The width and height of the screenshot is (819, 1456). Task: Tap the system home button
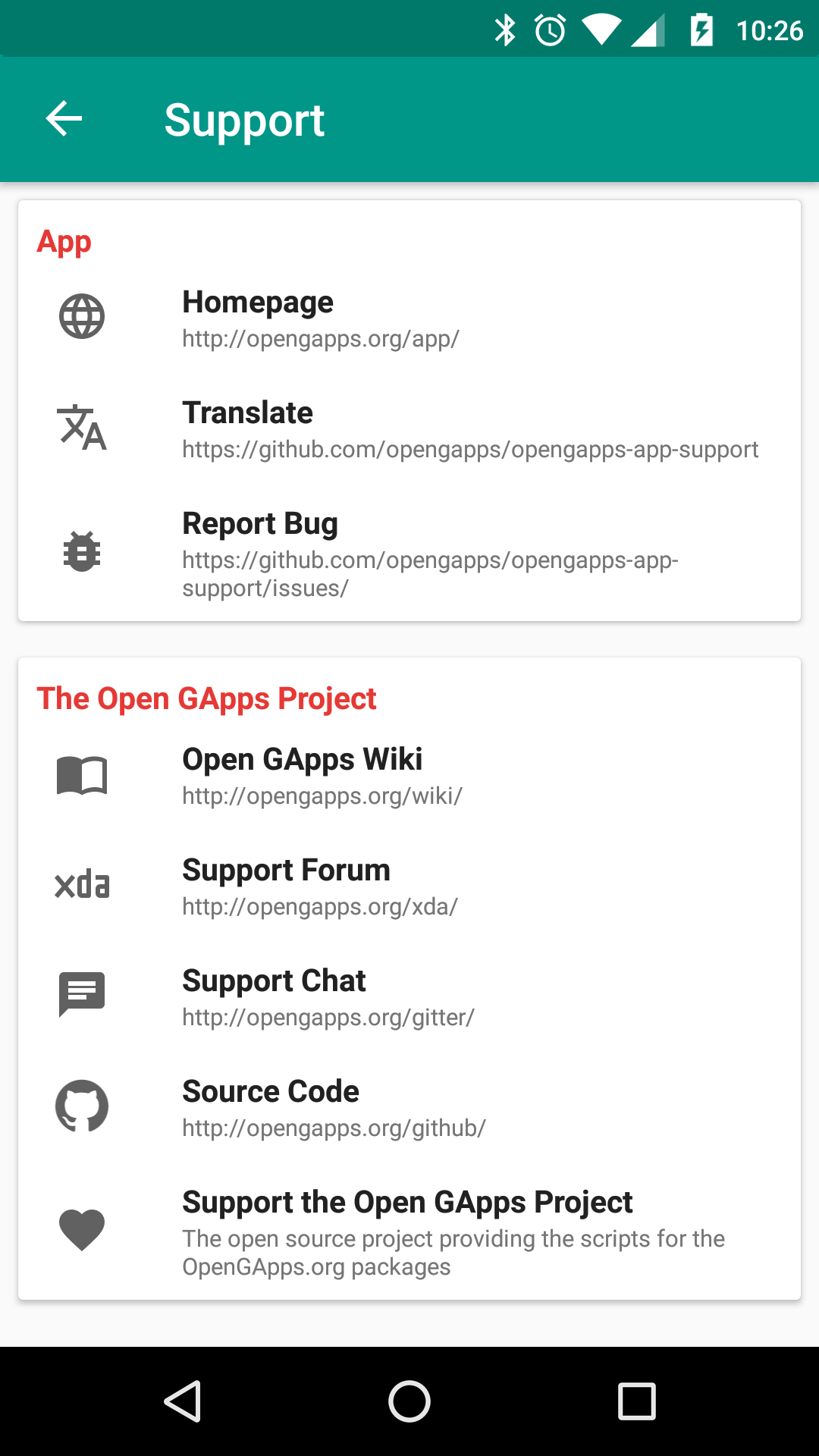tap(409, 1401)
